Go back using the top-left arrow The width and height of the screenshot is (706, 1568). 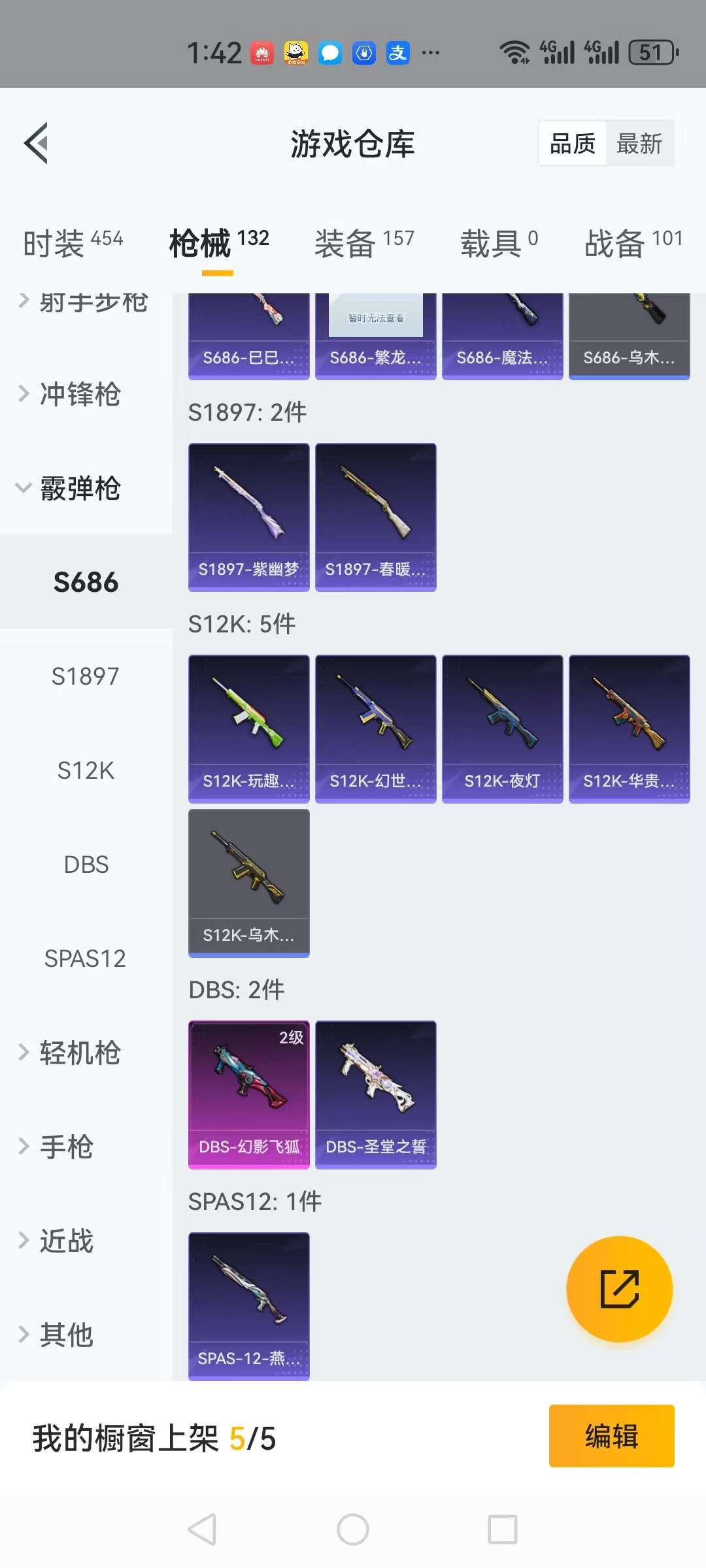(x=37, y=143)
